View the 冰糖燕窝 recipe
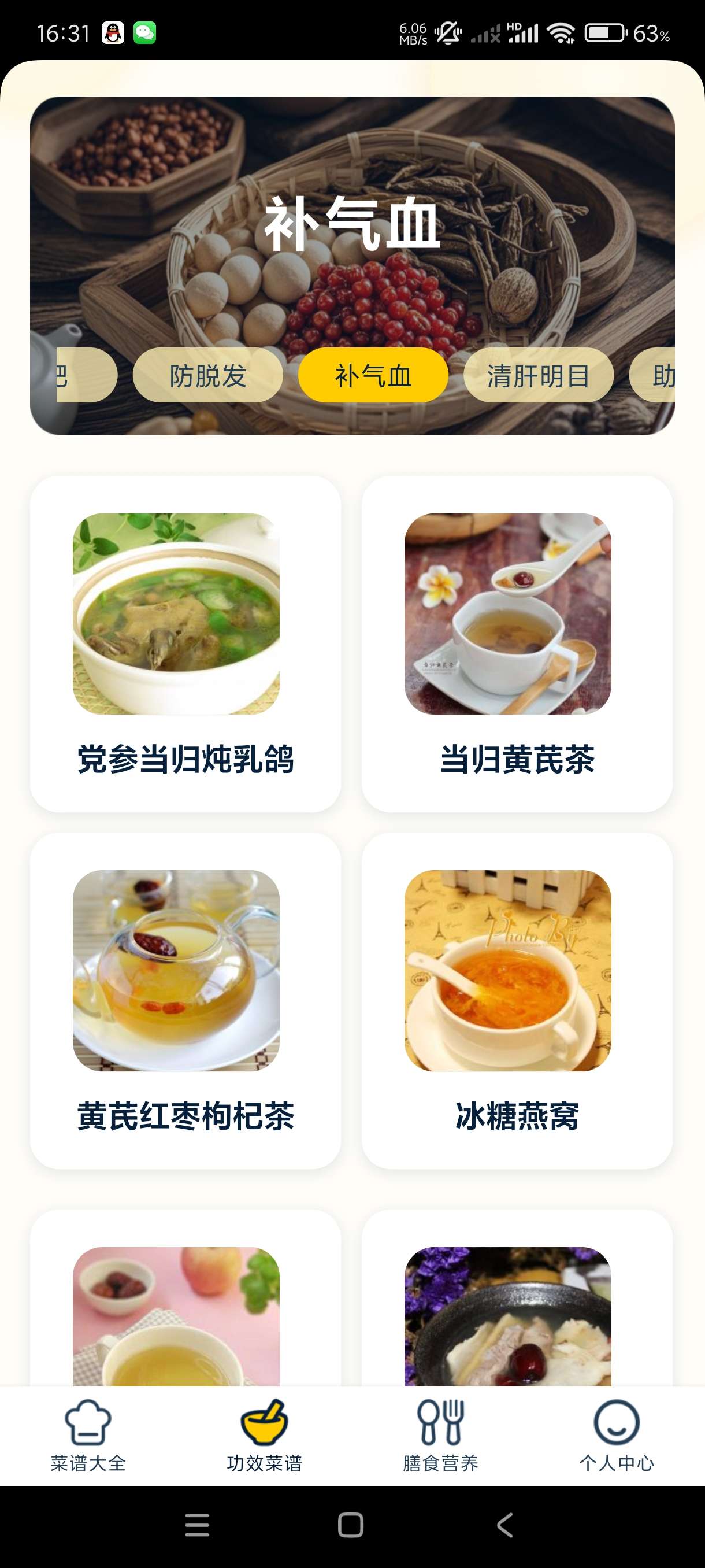This screenshot has width=705, height=1568. tap(517, 1000)
